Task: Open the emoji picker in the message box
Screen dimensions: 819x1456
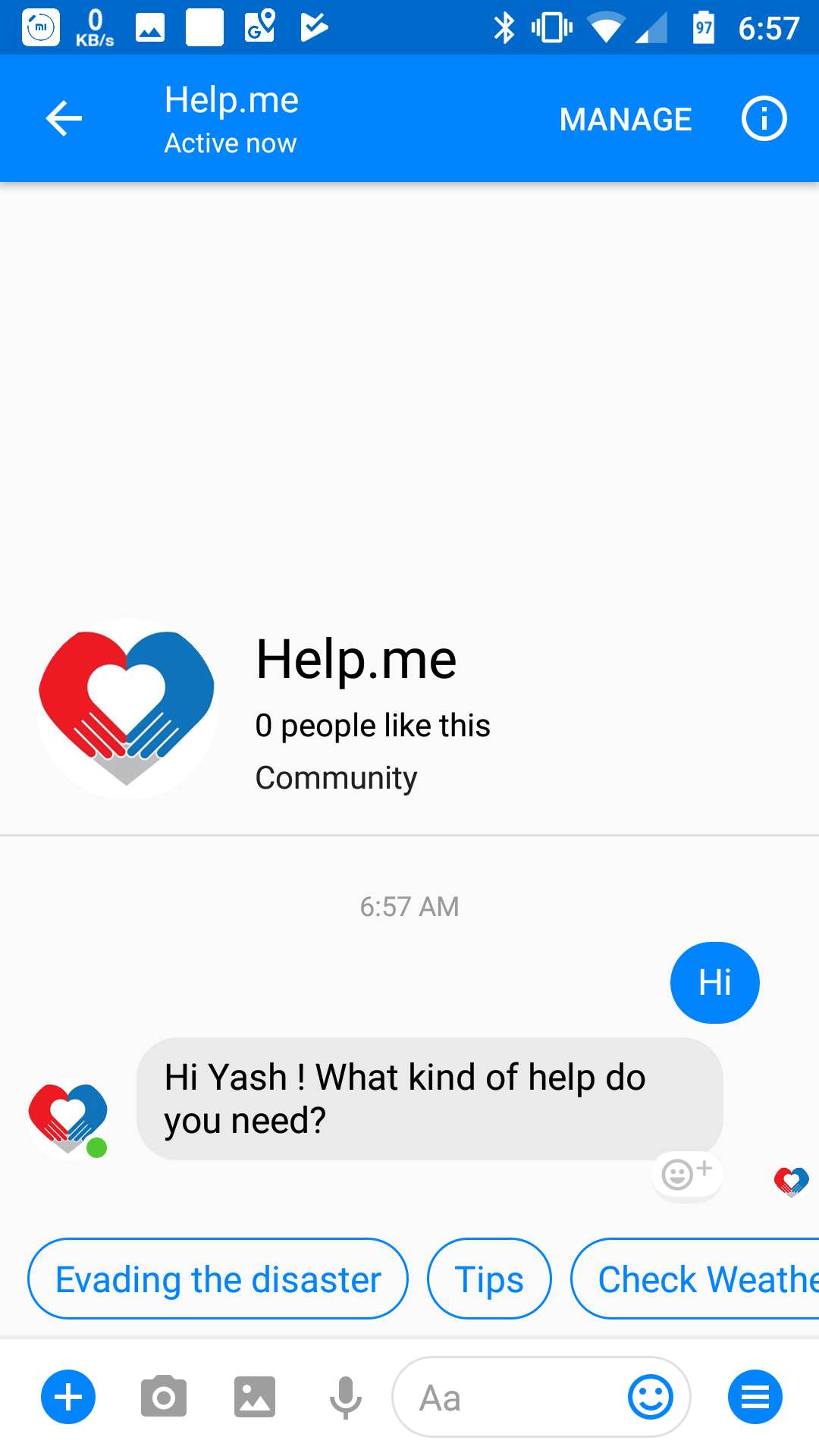Action: click(x=651, y=1397)
